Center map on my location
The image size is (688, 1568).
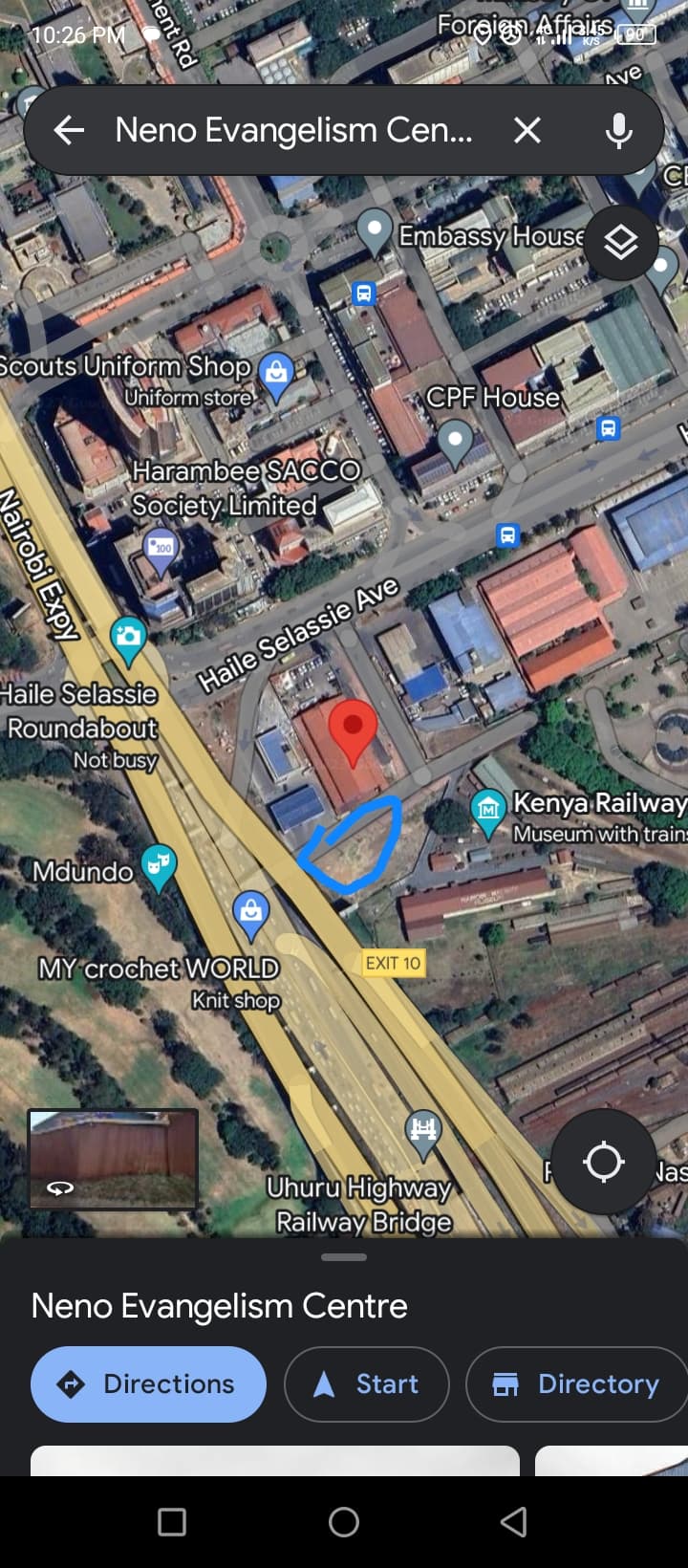(603, 1162)
